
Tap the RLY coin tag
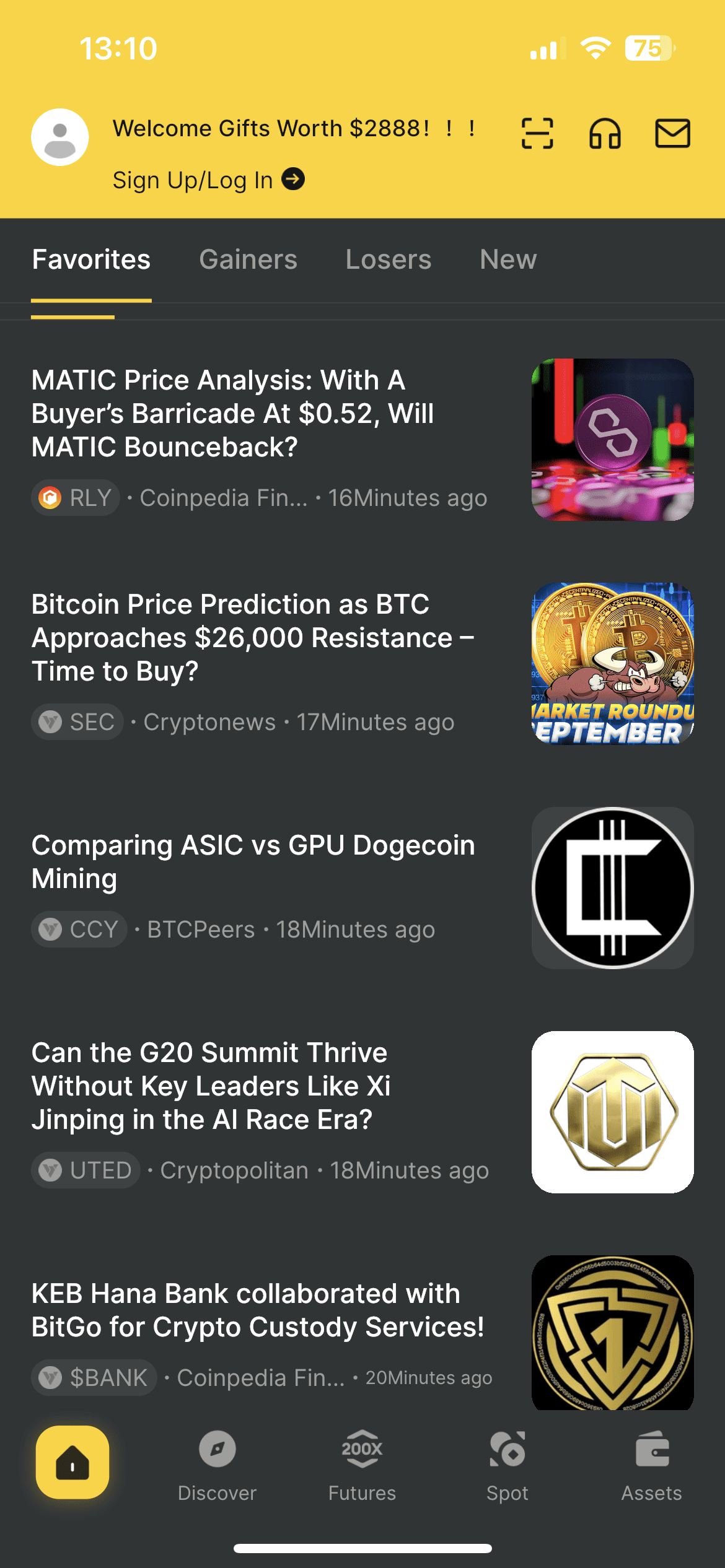click(x=76, y=498)
